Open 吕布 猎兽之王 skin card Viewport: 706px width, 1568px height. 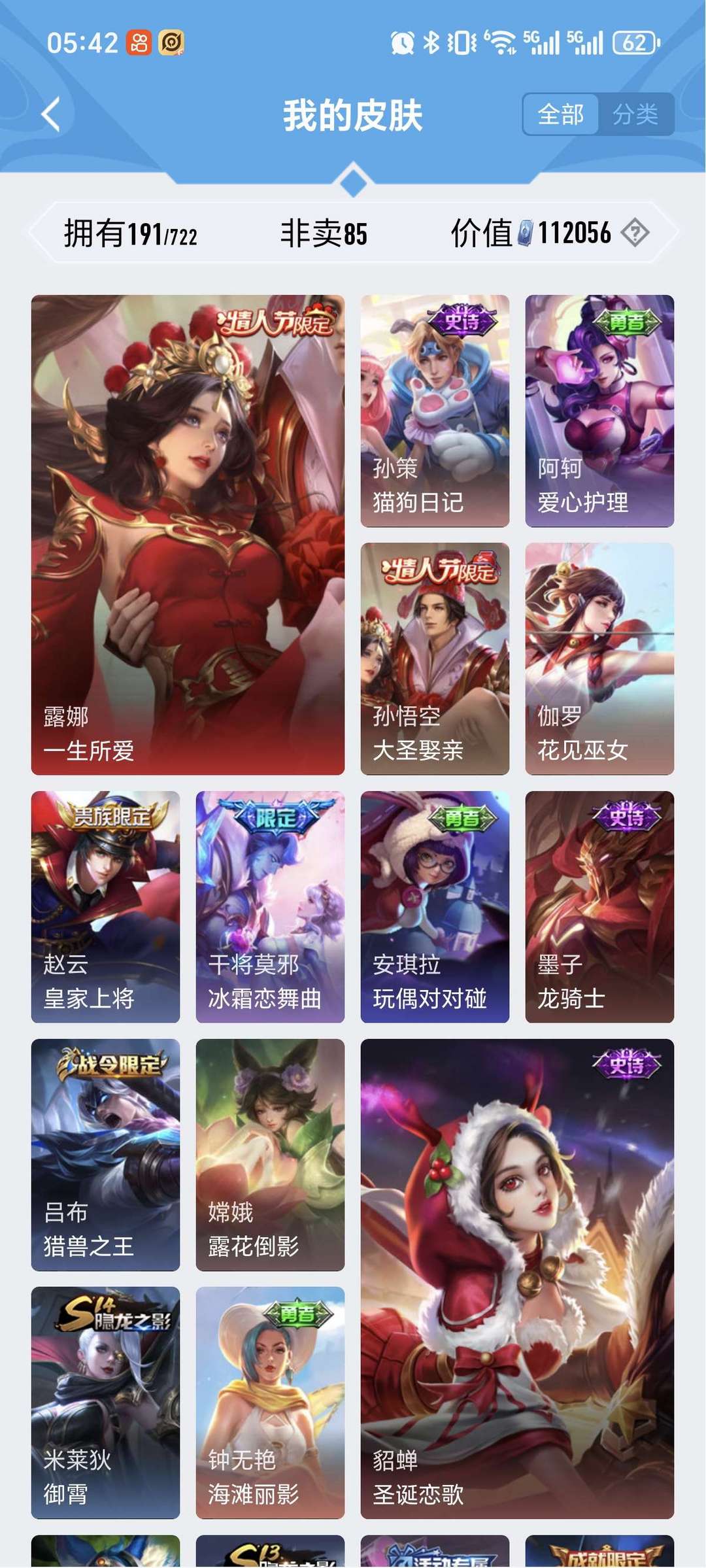point(105,1155)
